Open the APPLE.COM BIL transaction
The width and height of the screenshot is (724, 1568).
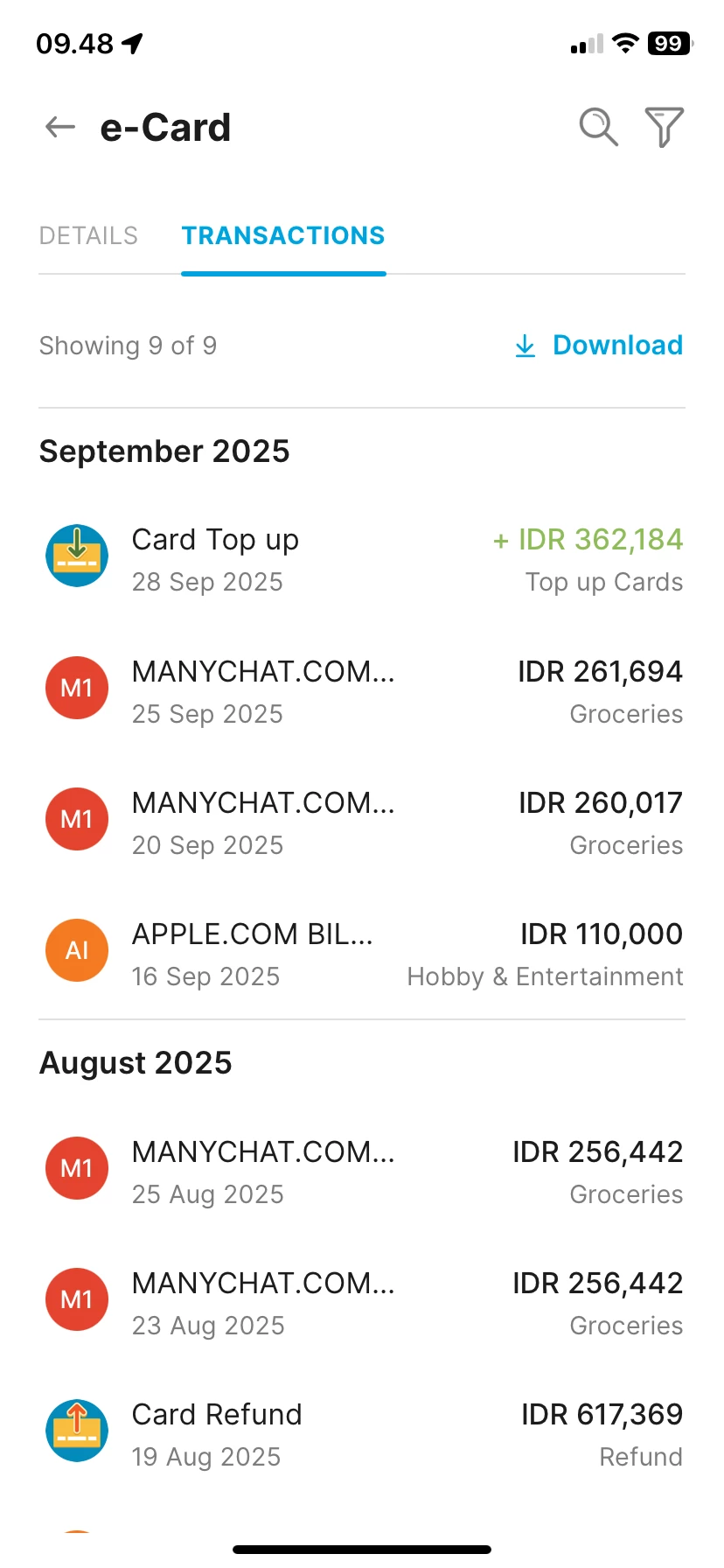point(362,954)
